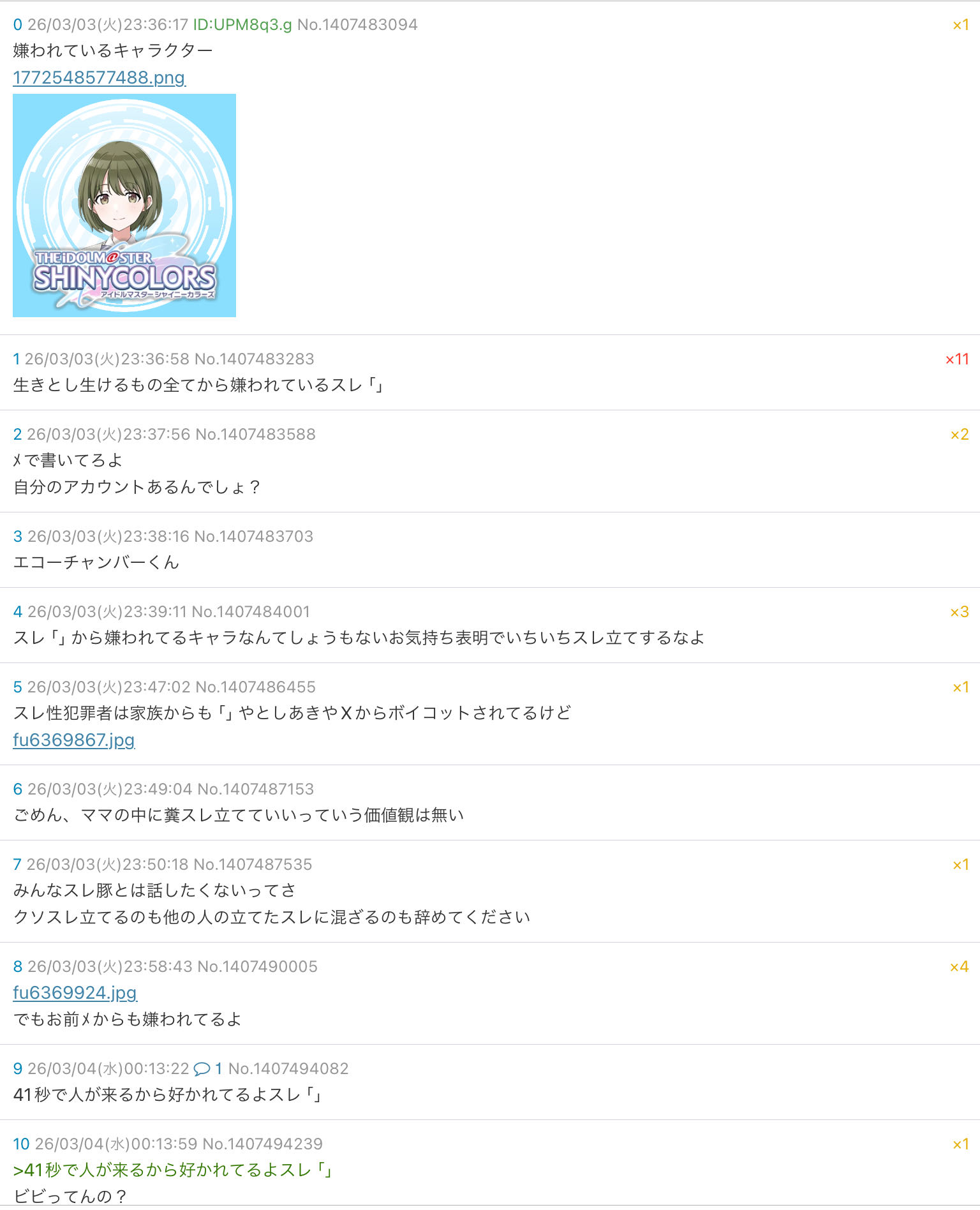Viewport: 980px width, 1210px height.
Task: Tap the quoted green text in post 10
Action: (x=172, y=1170)
